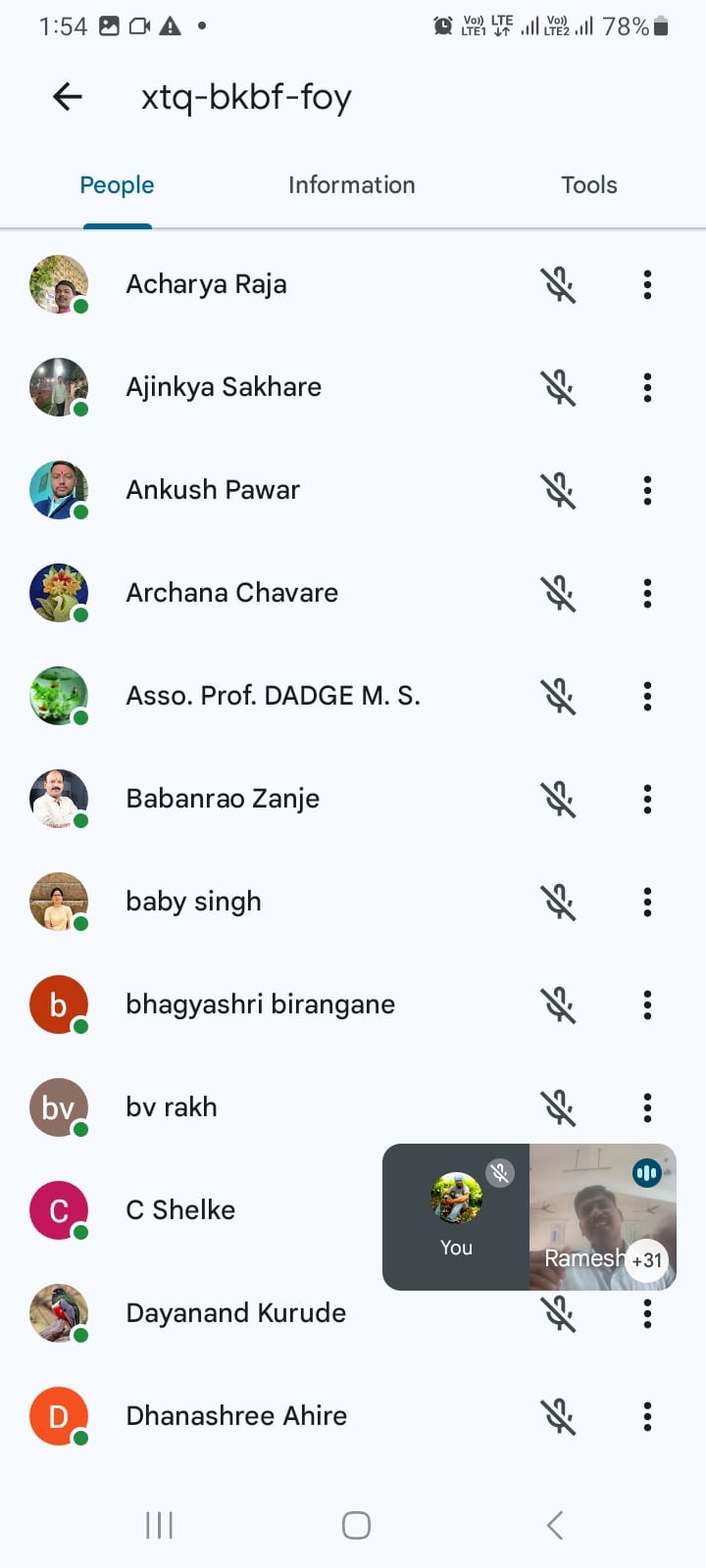Viewport: 706px width, 1568px height.
Task: Mute Babanrao Zanje's microphone
Action: pyautogui.click(x=559, y=800)
